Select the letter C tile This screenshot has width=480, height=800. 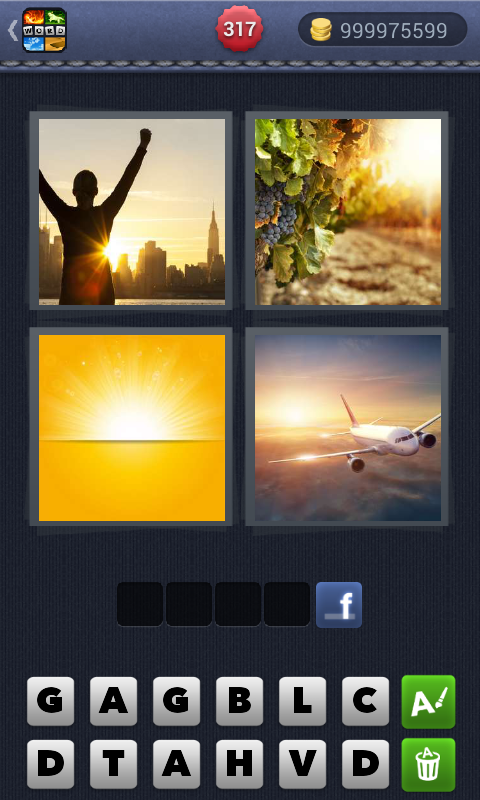(365, 701)
